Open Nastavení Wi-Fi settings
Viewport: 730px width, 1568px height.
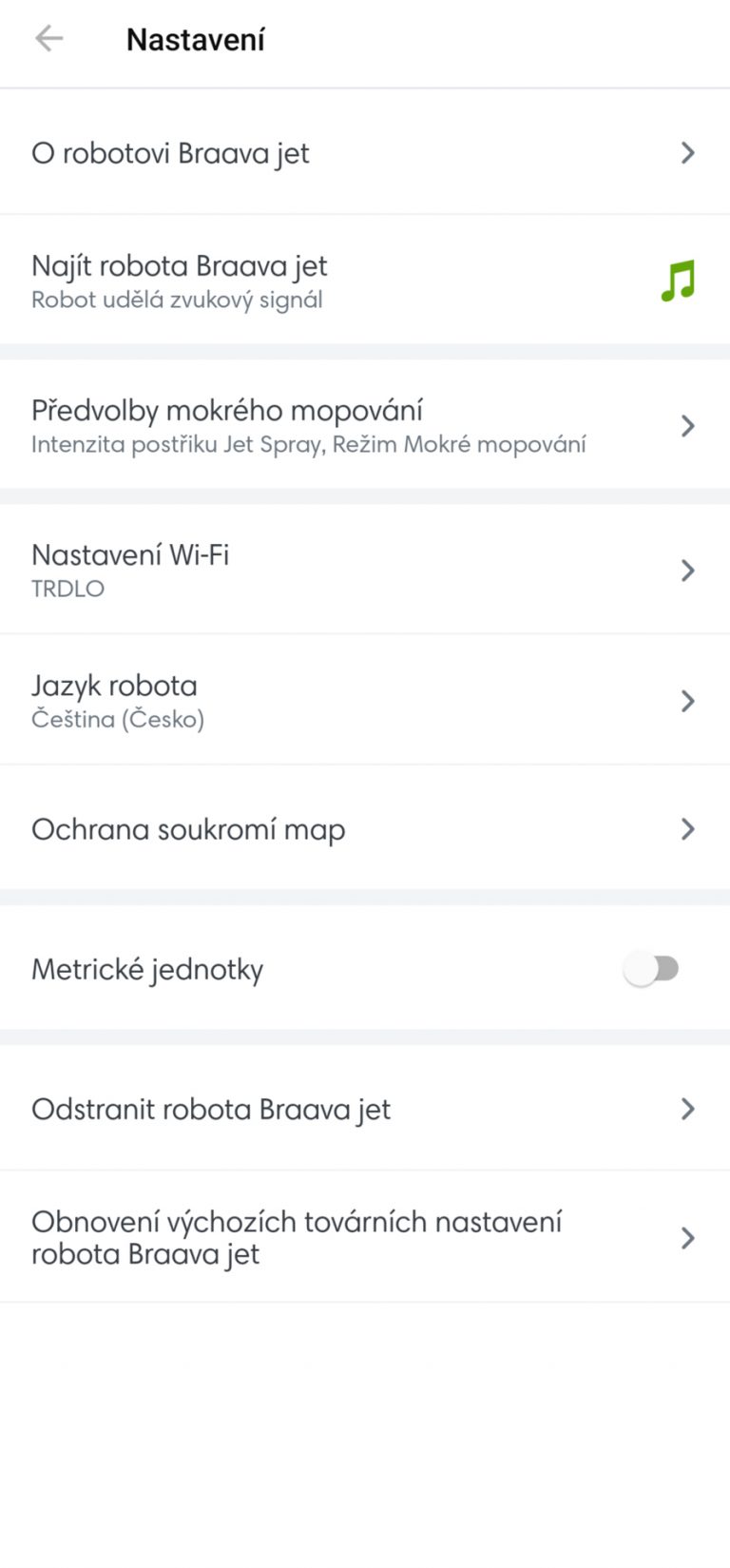coord(365,570)
